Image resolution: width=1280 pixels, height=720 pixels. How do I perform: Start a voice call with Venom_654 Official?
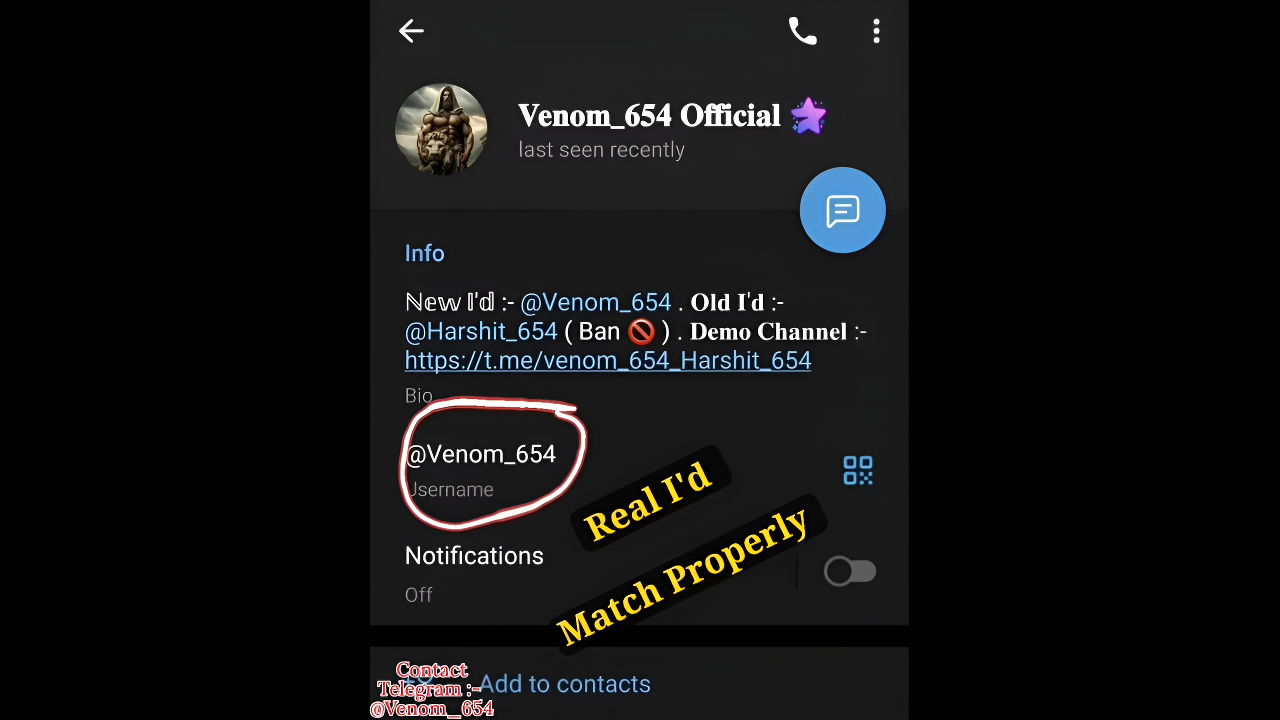802,31
